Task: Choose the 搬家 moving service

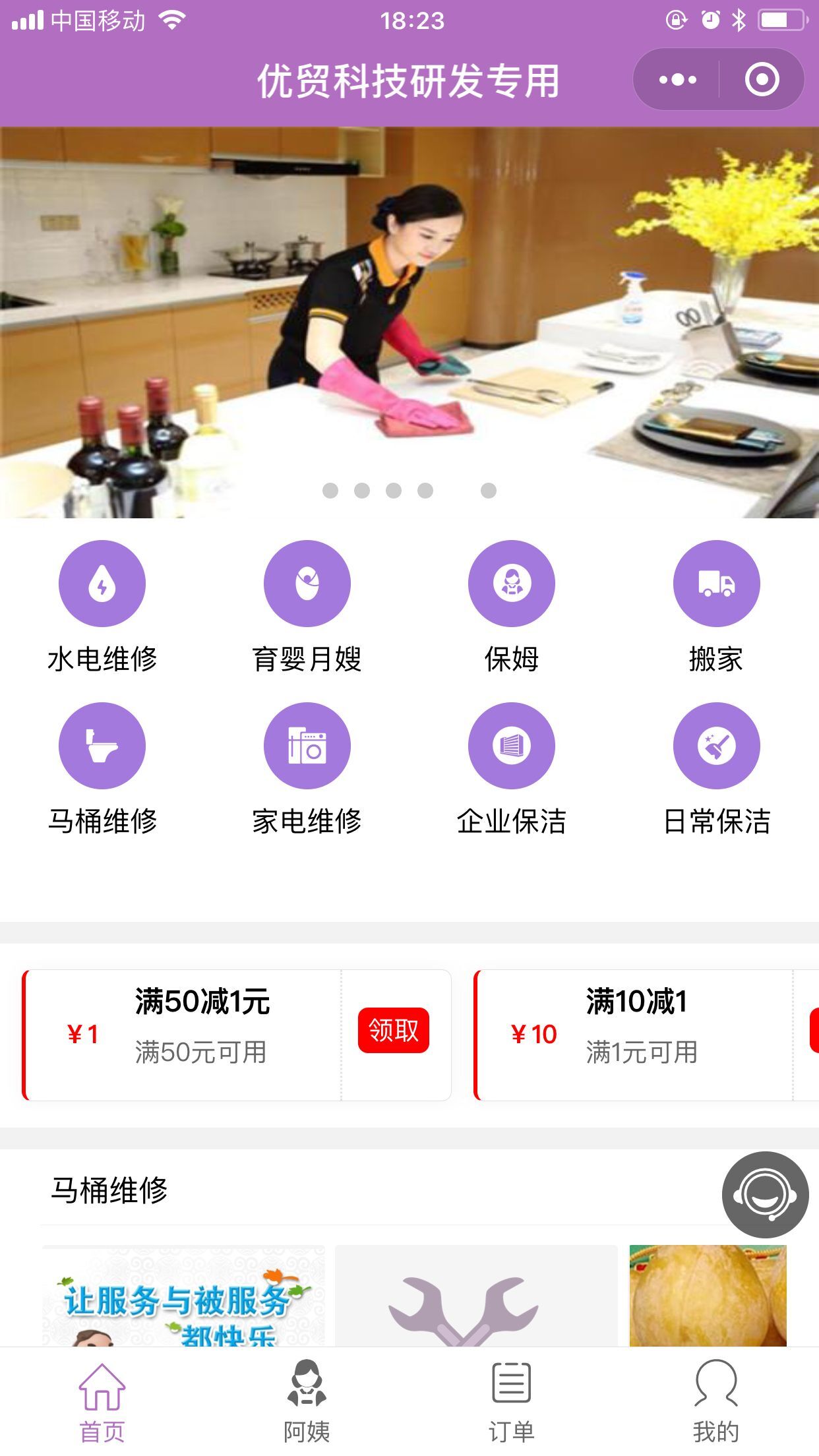Action: (716, 584)
